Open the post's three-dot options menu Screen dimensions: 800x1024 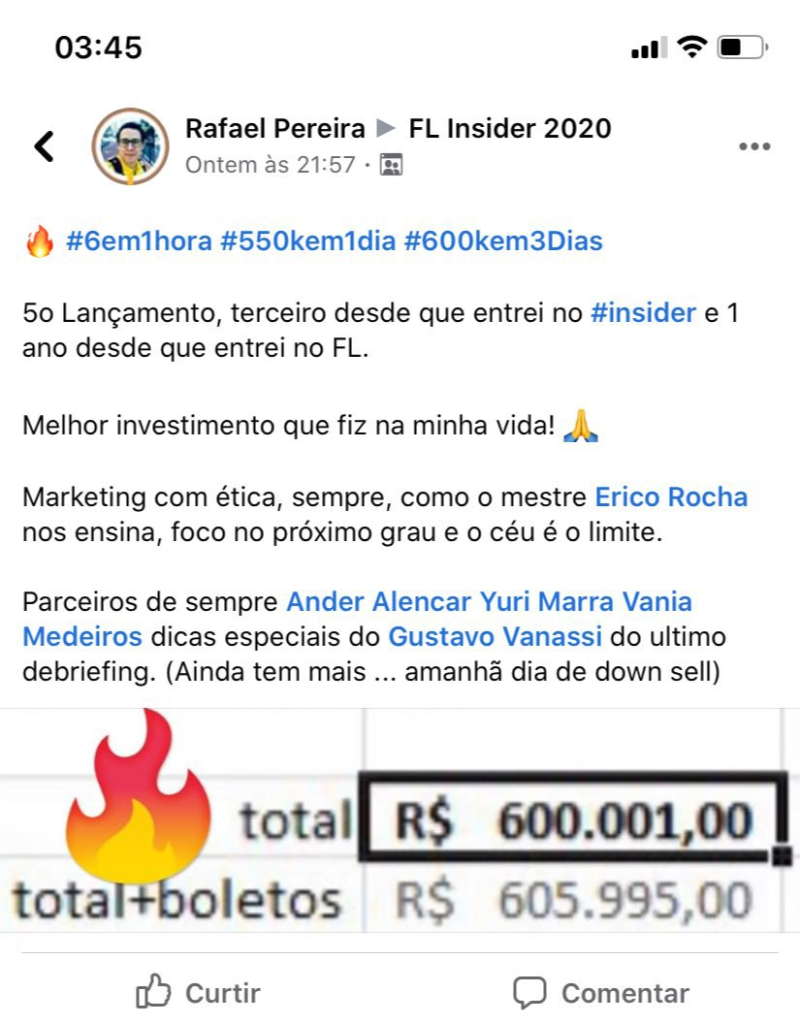(754, 146)
